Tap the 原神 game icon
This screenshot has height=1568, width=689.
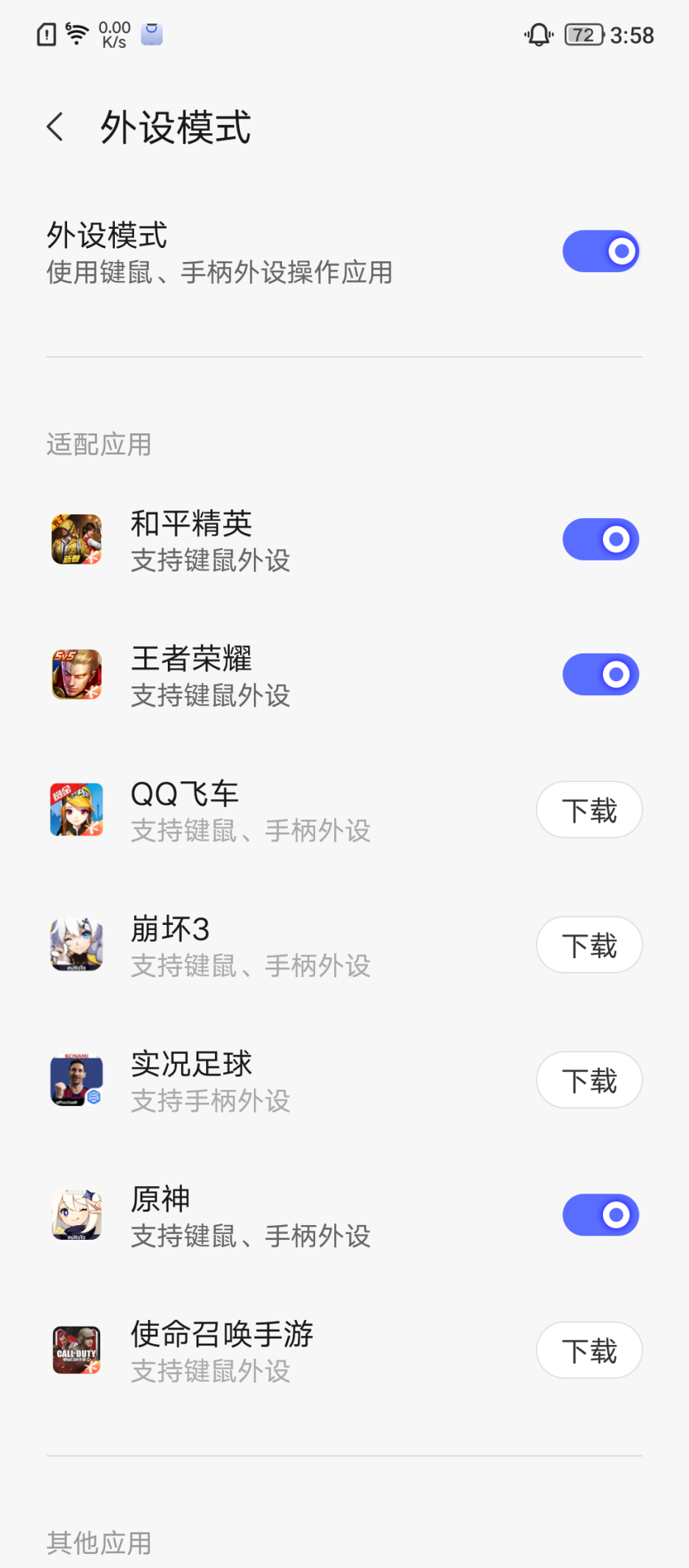pos(76,1215)
